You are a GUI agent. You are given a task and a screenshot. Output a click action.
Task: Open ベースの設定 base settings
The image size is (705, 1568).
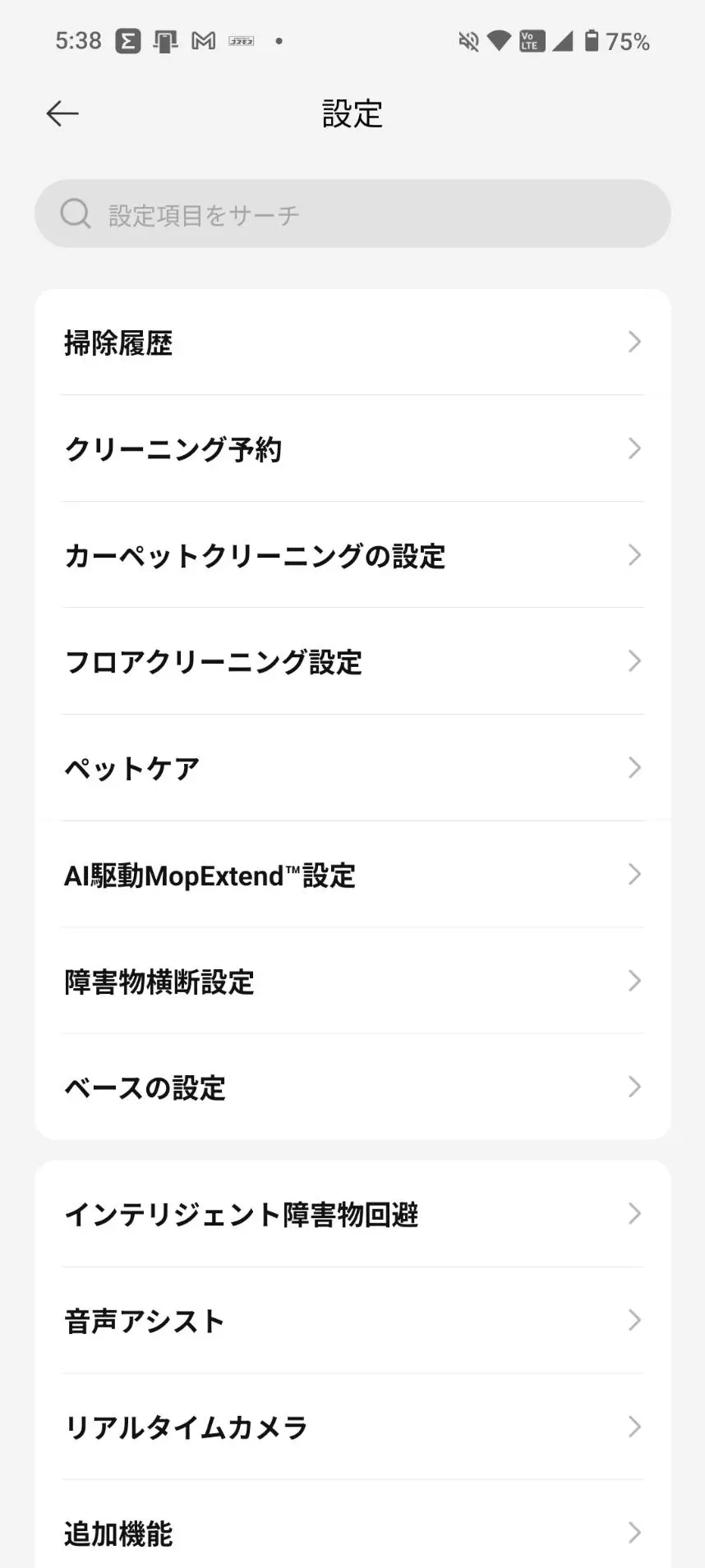pyautogui.click(x=352, y=1088)
